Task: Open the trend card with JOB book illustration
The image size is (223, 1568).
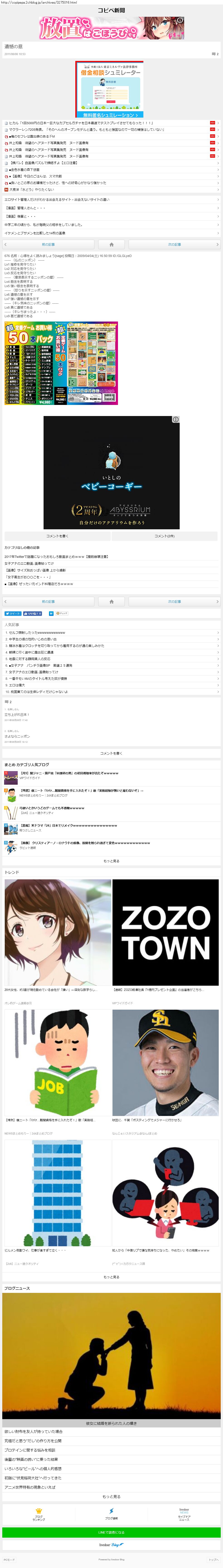Action: click(x=57, y=1063)
